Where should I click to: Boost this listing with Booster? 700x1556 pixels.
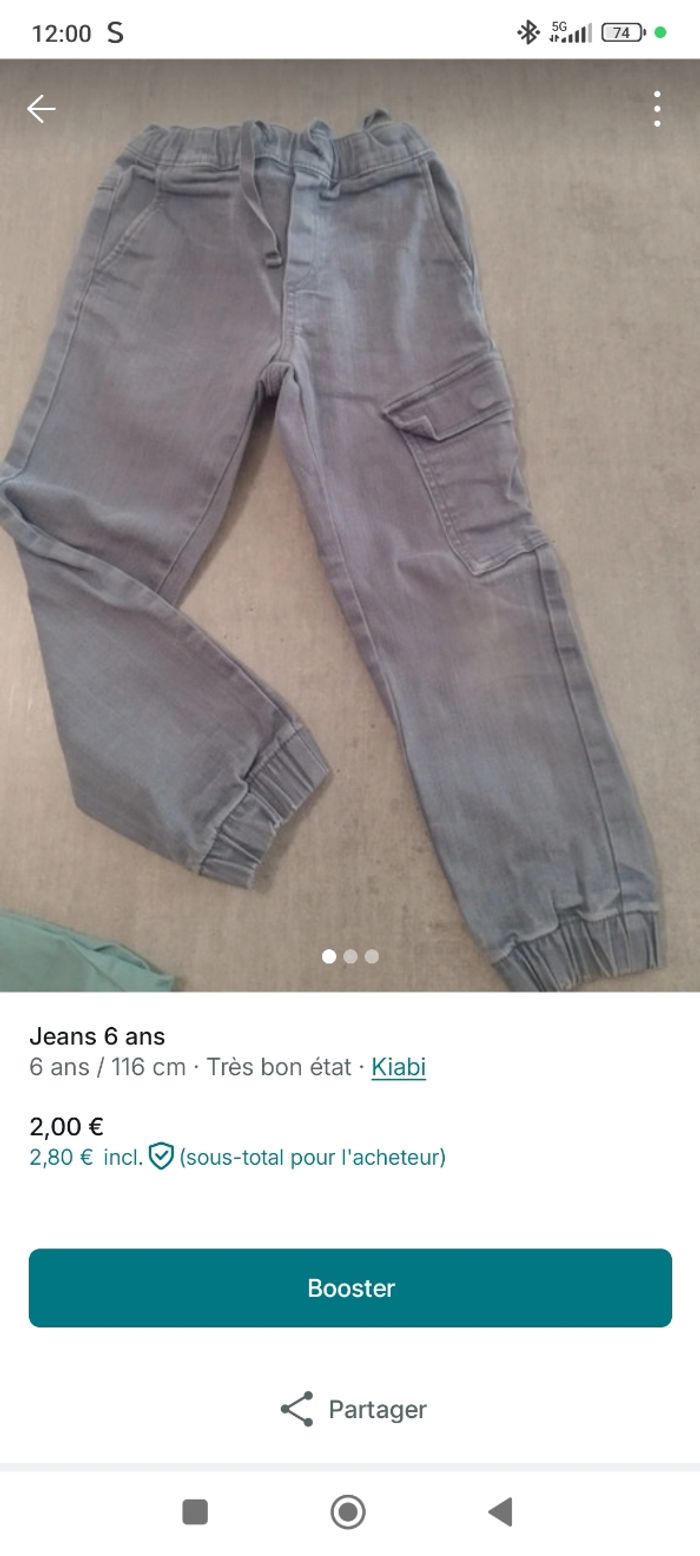[350, 1288]
